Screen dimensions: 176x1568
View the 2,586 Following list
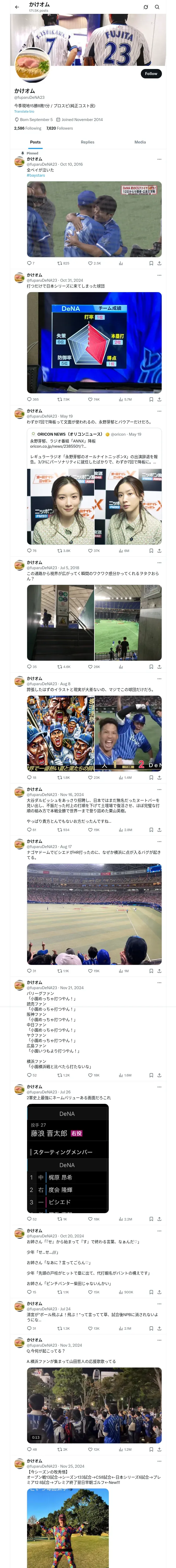pos(28,128)
